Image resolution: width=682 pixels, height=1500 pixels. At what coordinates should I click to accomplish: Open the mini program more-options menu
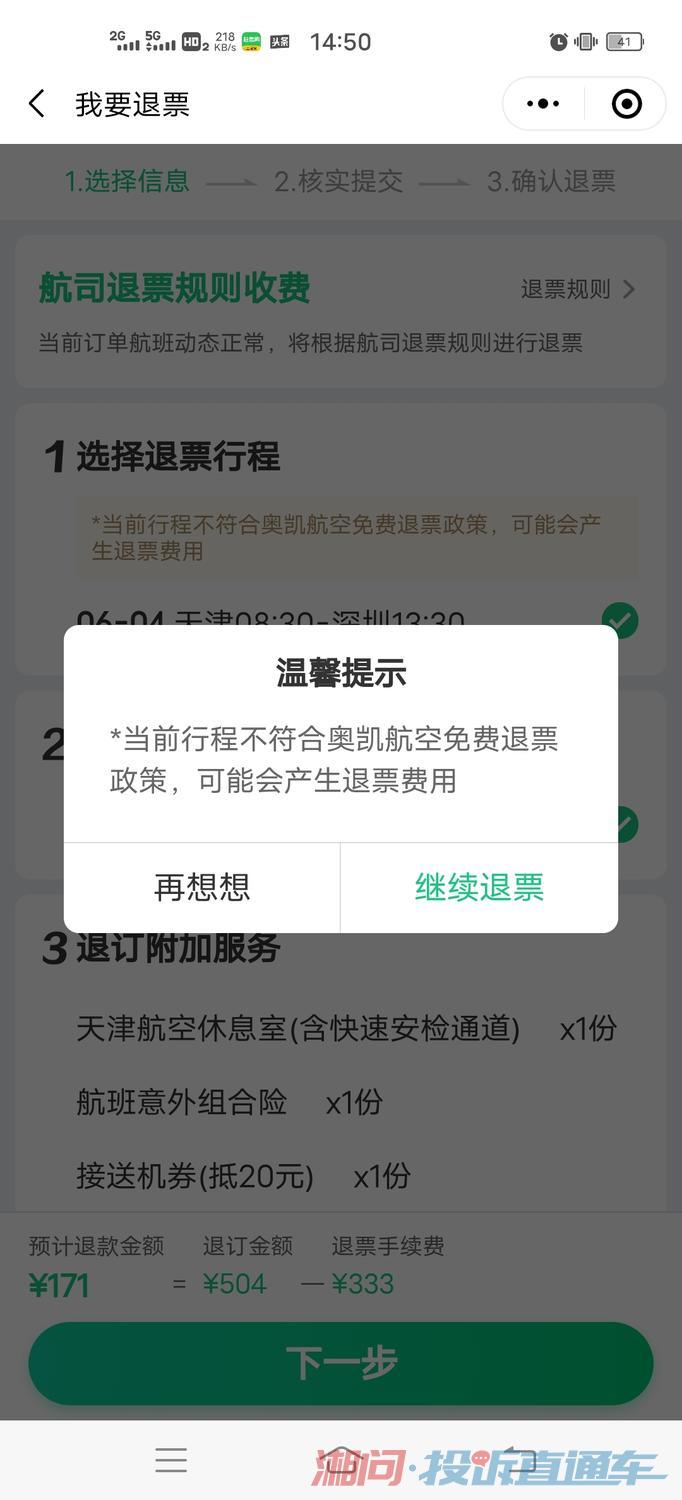pyautogui.click(x=543, y=104)
